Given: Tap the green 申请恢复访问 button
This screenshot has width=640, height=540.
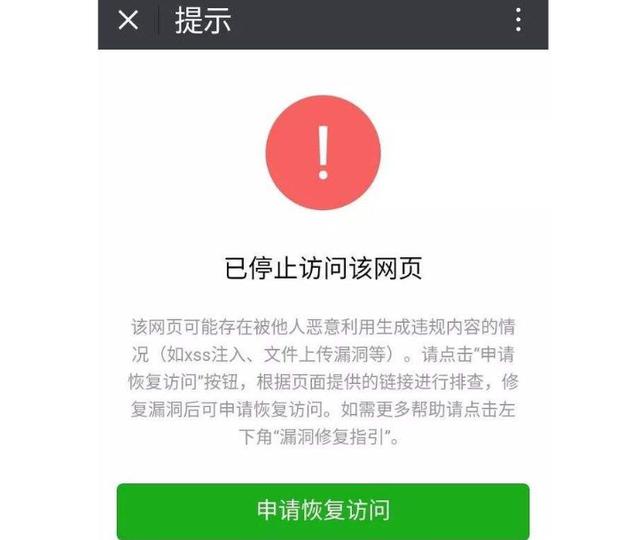Looking at the screenshot, I should click(x=322, y=510).
